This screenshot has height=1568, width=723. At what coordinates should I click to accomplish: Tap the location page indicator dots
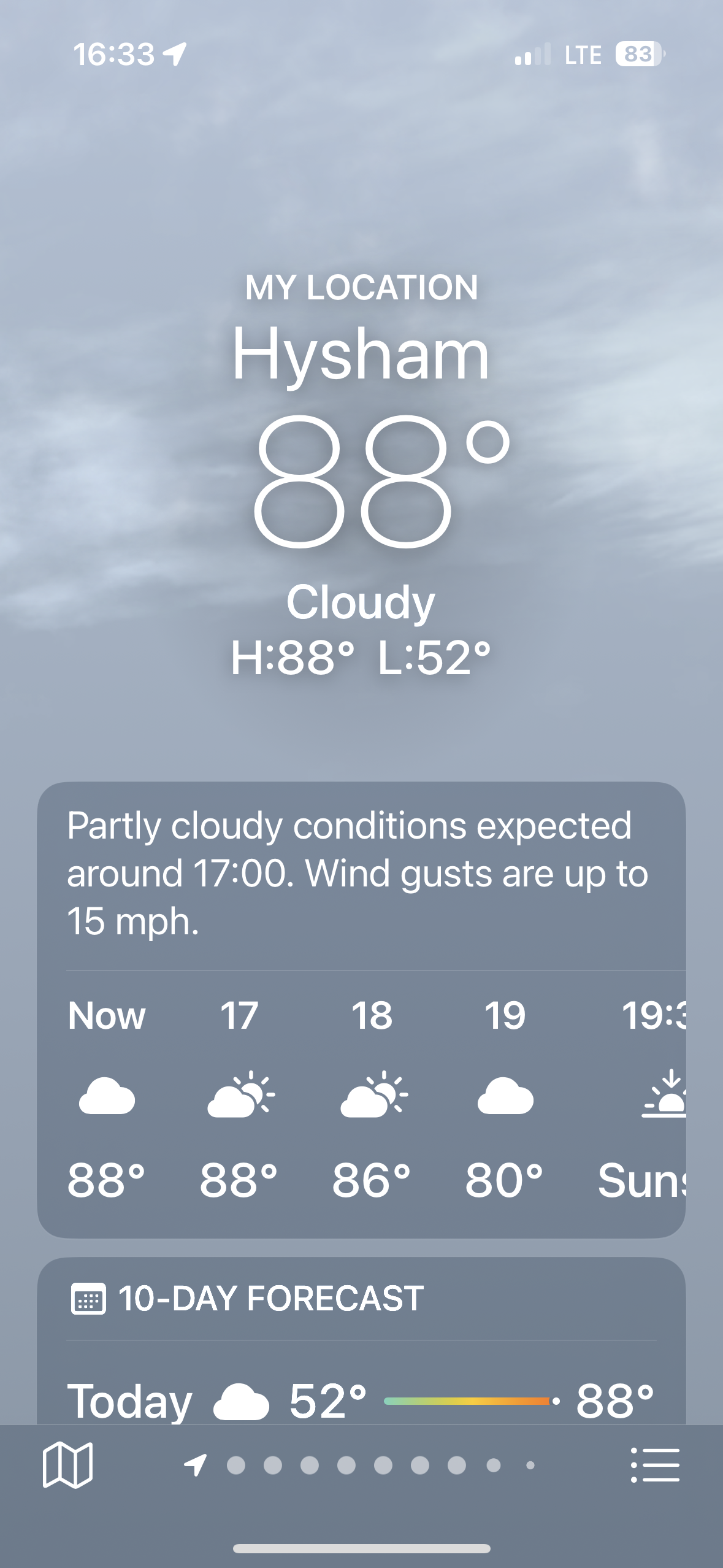(x=362, y=1466)
